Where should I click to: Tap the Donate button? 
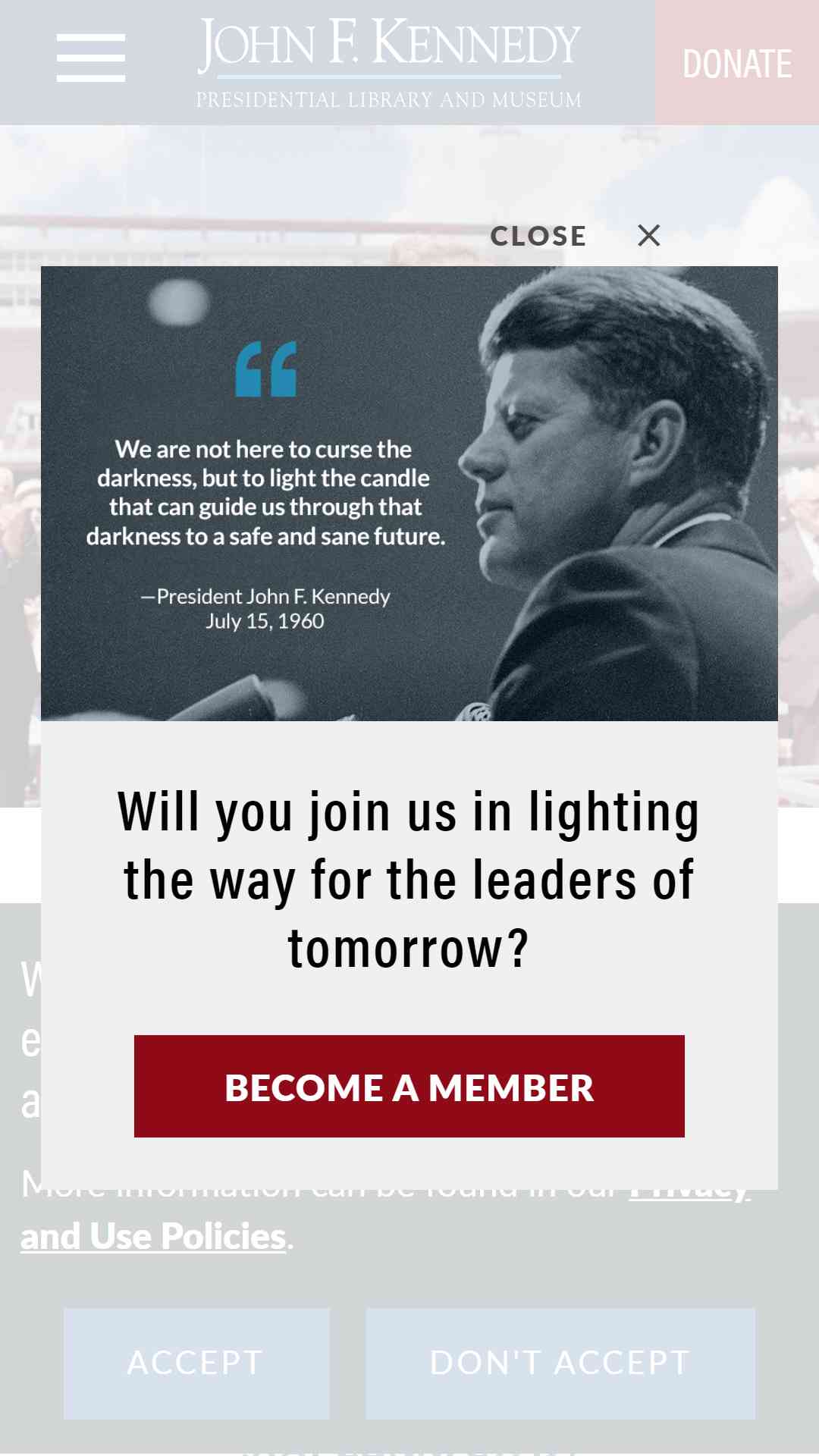[737, 63]
